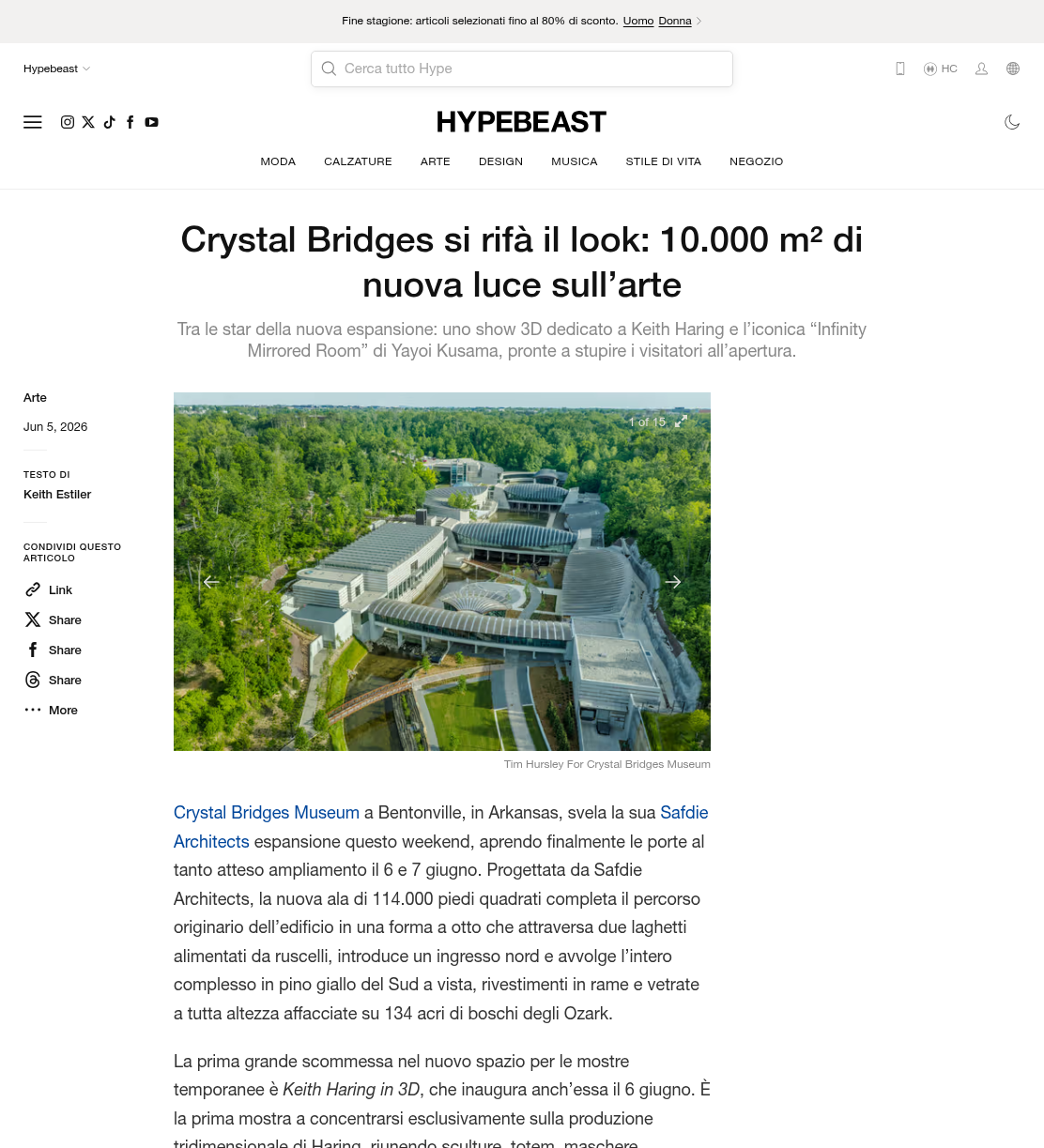Go to the CALZATURE section
Screen dimensions: 1044x1148
point(358,161)
